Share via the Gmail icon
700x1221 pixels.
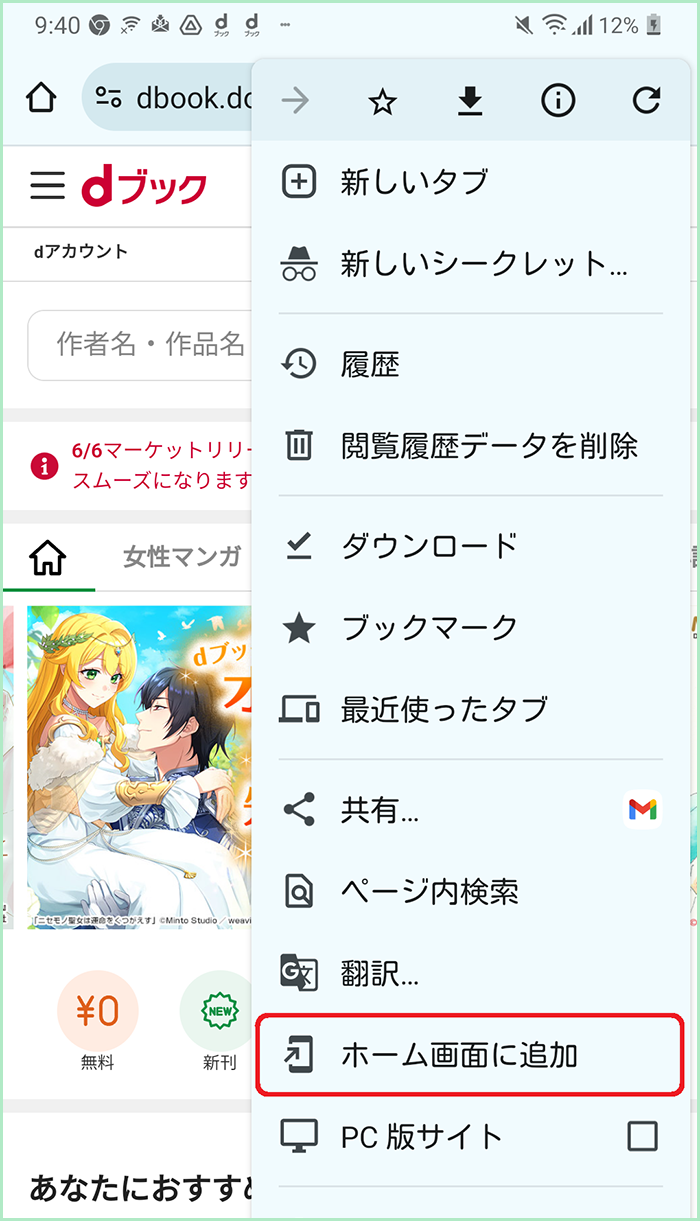coord(642,810)
